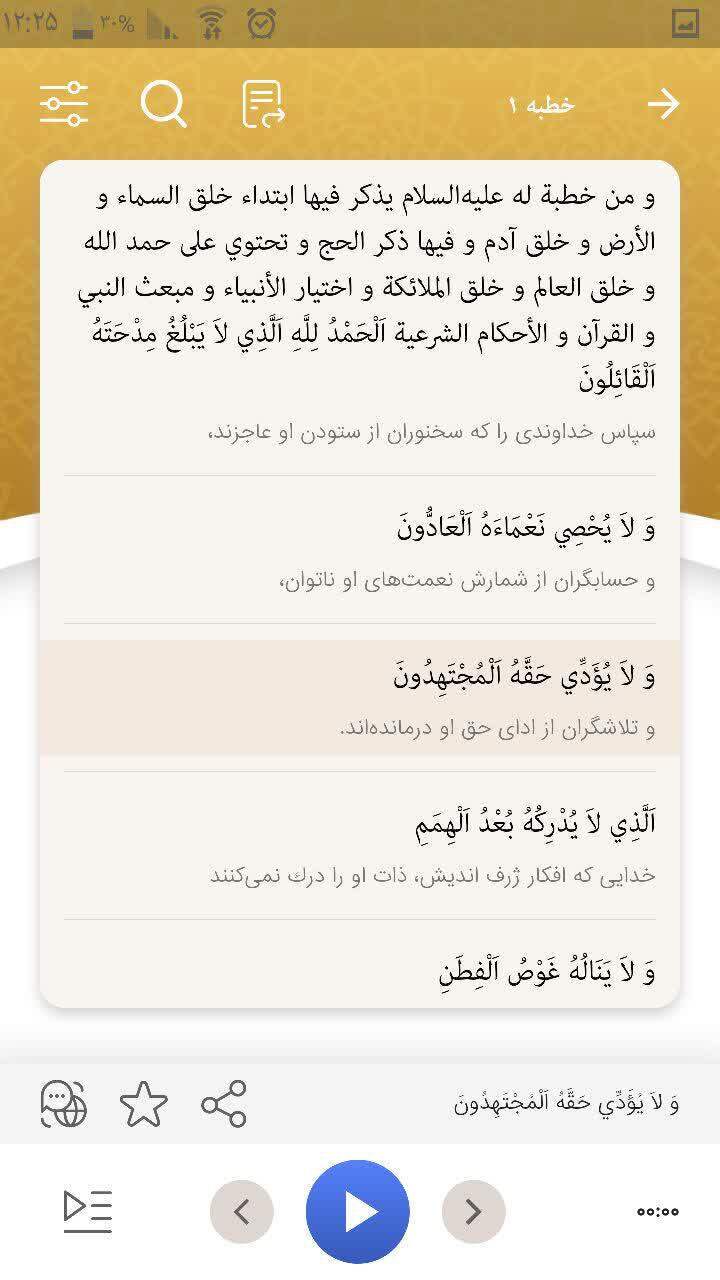Skip to the next audio segment

[x=473, y=1212]
